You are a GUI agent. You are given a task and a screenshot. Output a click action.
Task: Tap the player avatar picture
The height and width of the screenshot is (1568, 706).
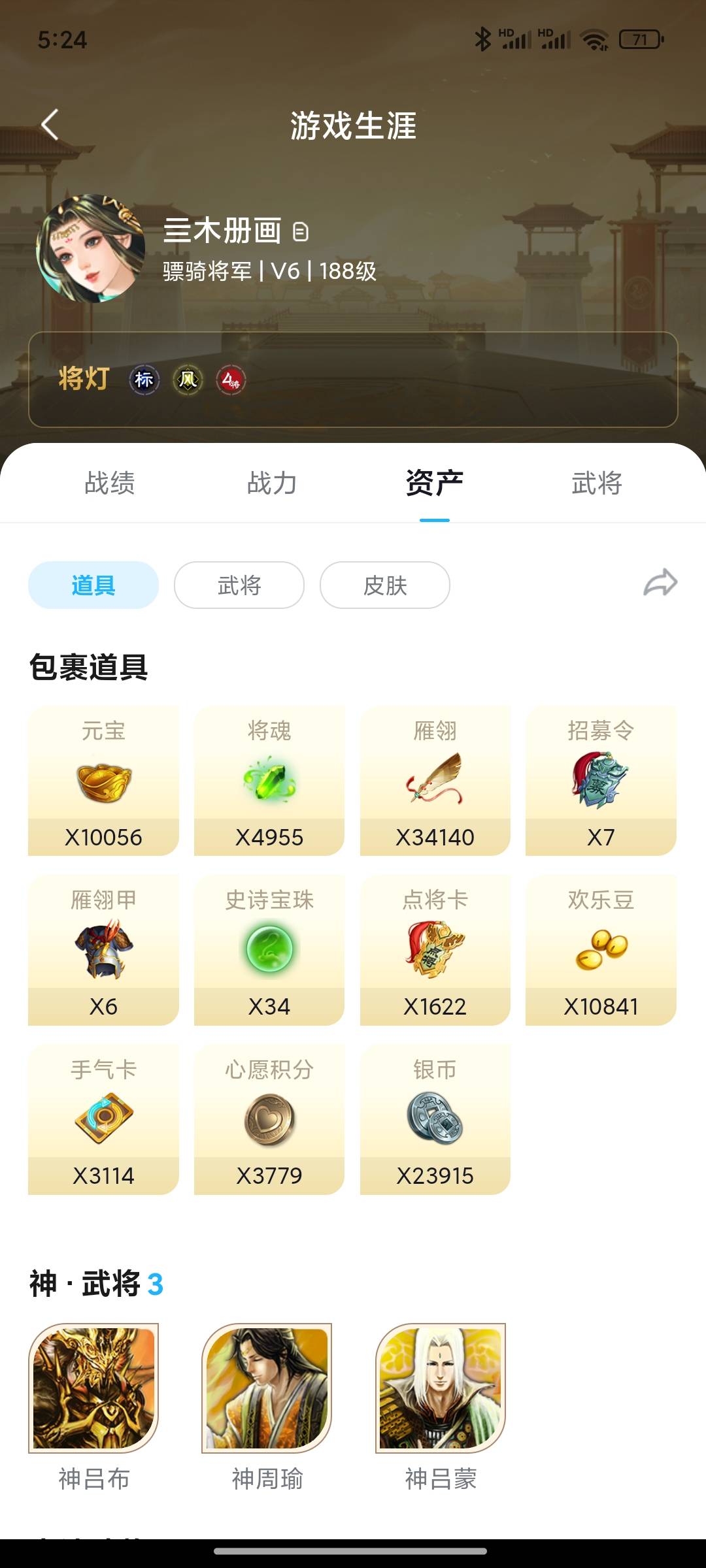(x=91, y=248)
